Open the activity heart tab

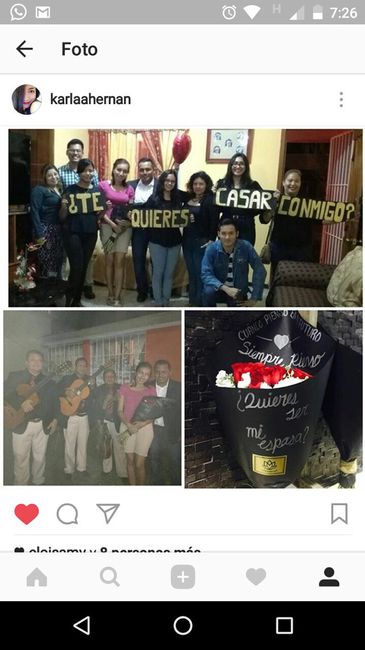pos(256,577)
